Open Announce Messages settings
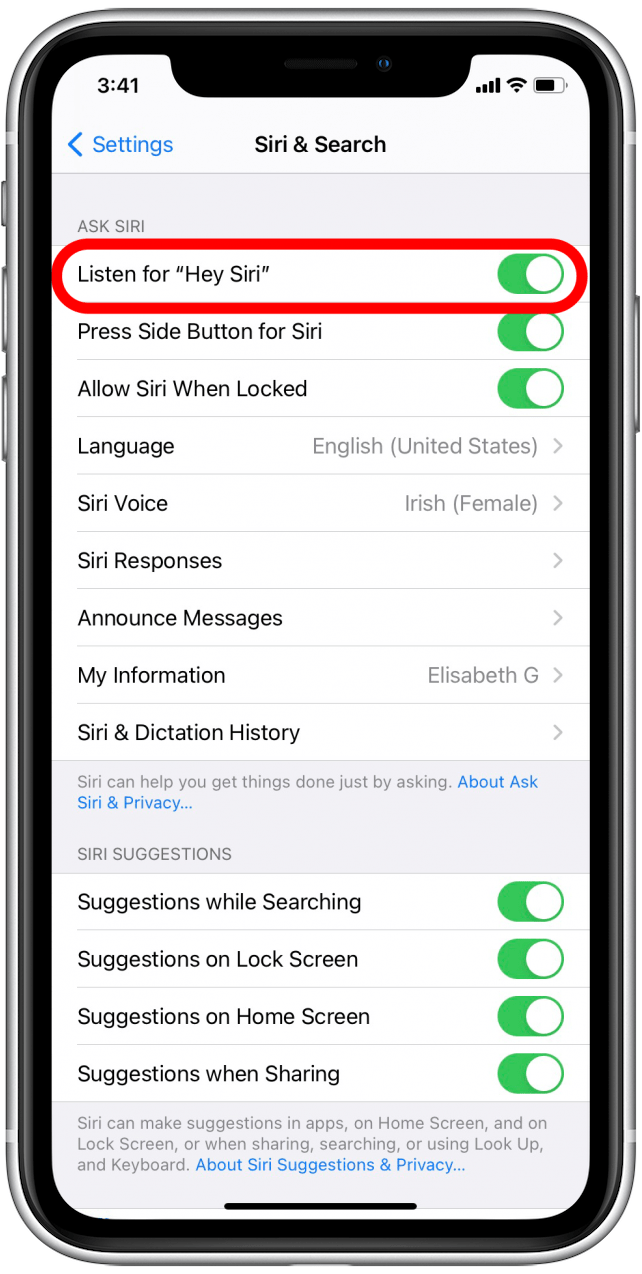This screenshot has width=642, height=1274. (320, 618)
